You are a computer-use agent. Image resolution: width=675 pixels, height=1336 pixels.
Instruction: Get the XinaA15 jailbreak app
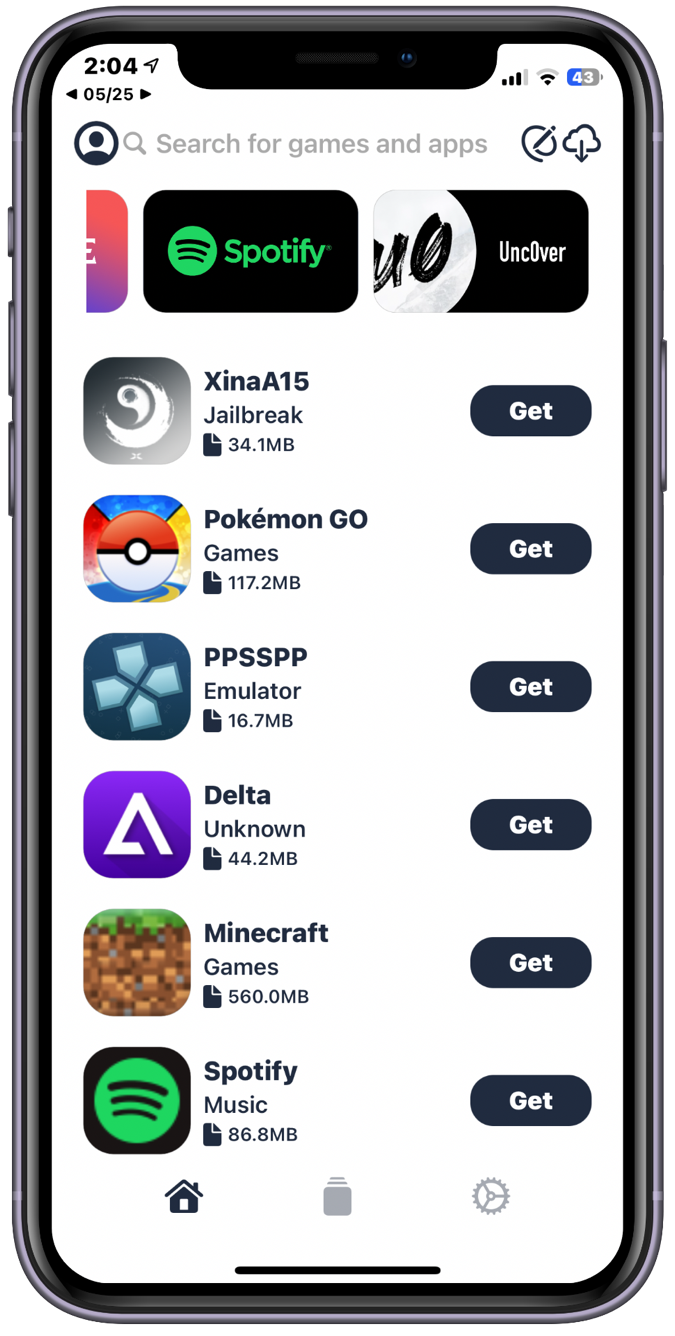pyautogui.click(x=530, y=411)
